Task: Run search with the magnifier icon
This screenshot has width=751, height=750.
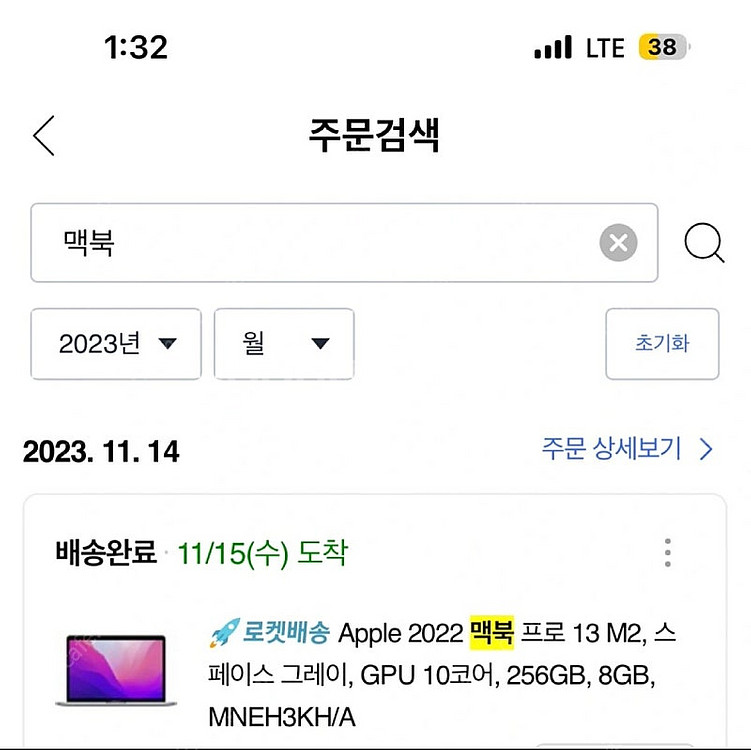Action: click(704, 243)
